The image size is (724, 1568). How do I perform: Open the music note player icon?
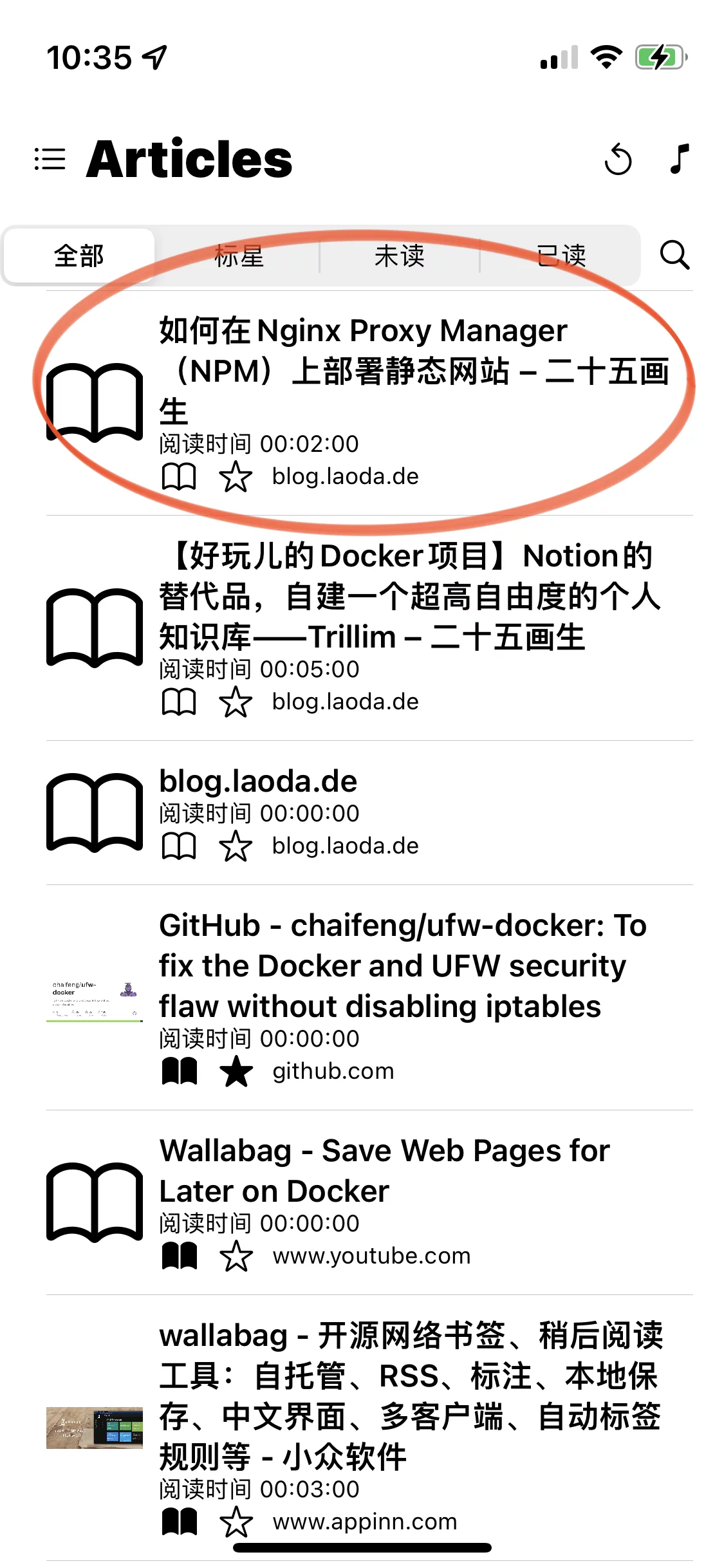679,159
